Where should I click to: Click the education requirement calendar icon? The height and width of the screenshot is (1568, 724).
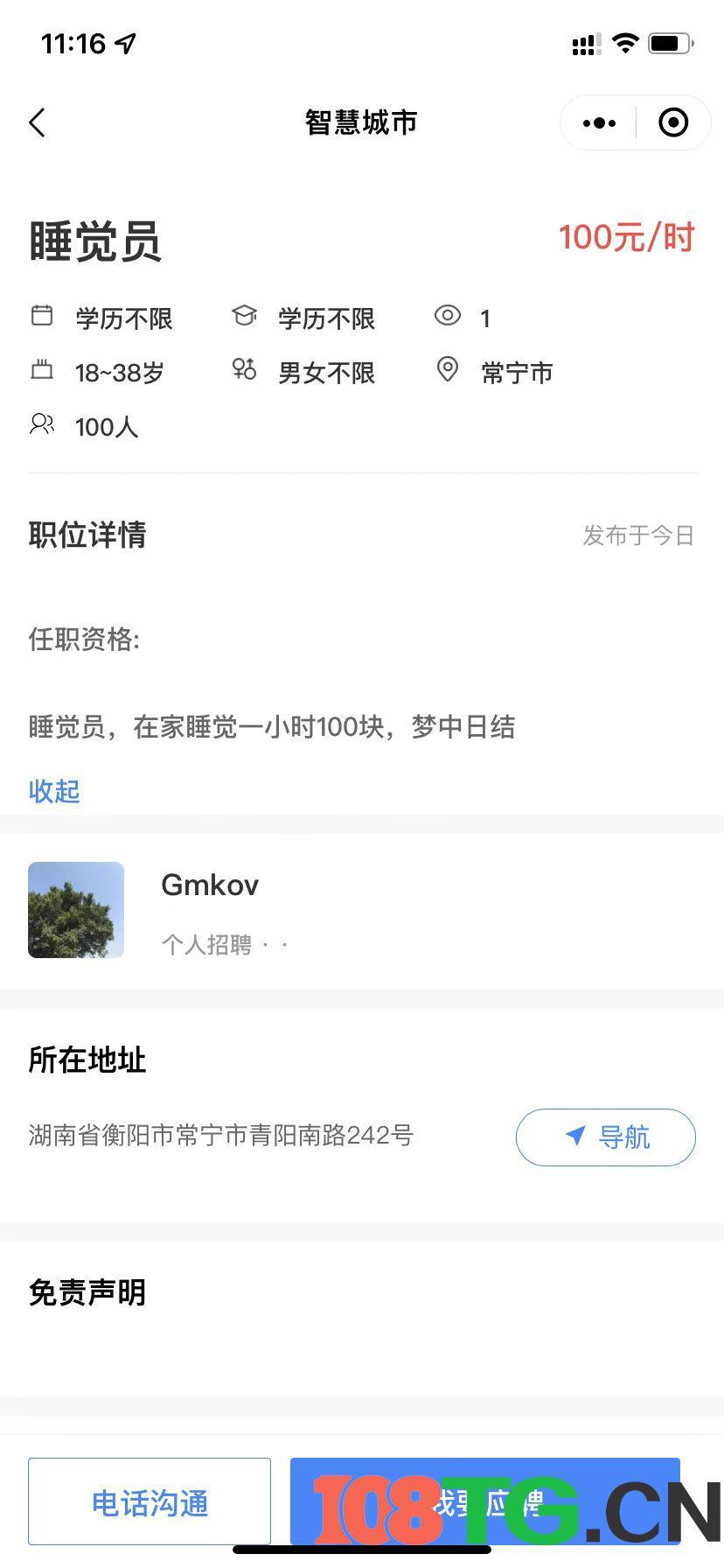coord(41,317)
